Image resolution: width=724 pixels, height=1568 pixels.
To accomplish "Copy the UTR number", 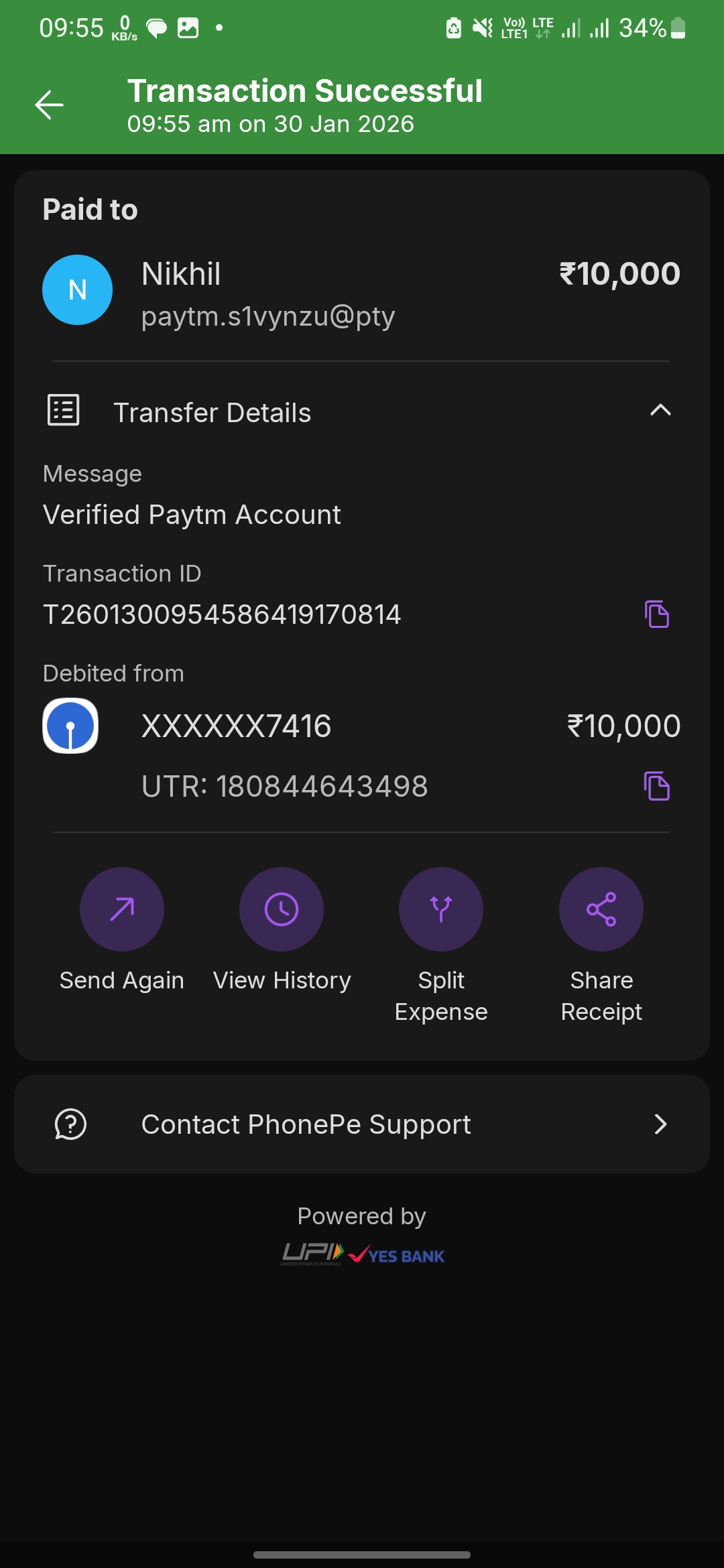I will coord(656,786).
